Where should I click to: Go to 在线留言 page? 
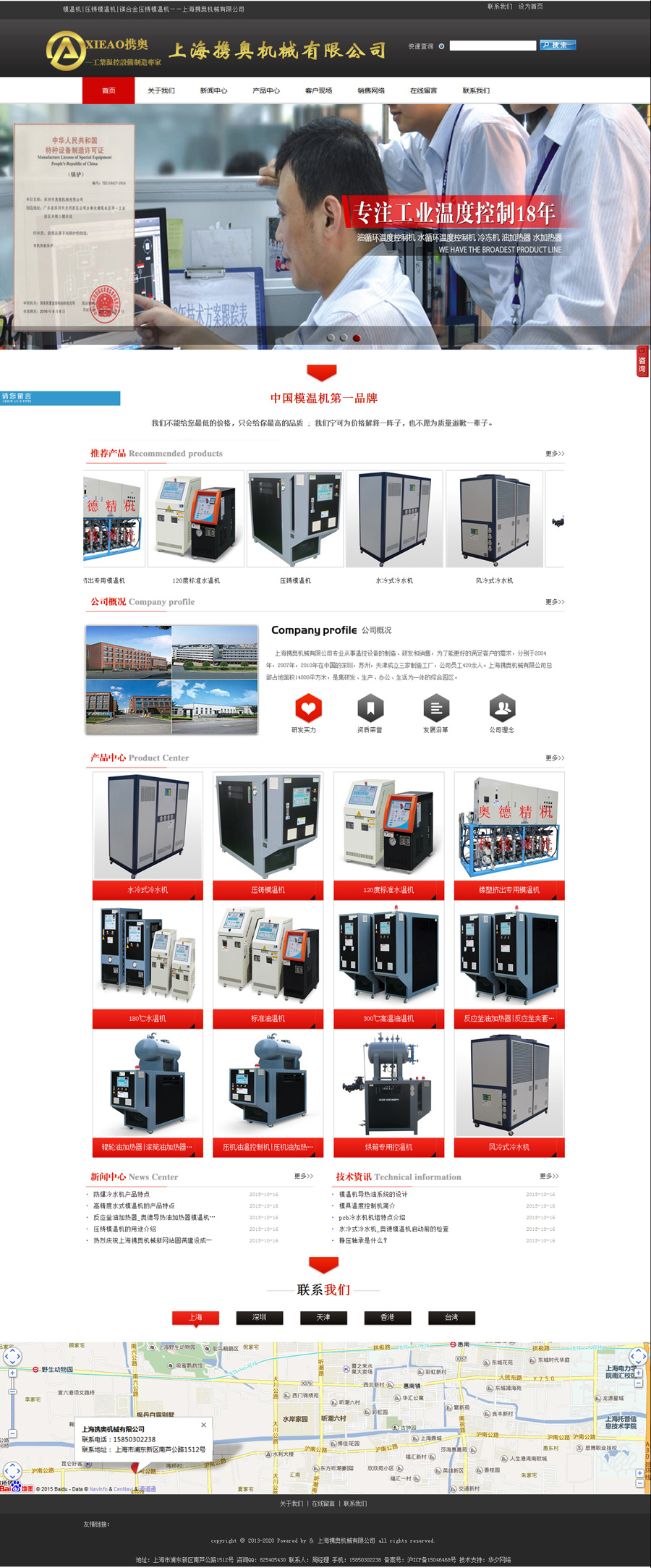423,91
